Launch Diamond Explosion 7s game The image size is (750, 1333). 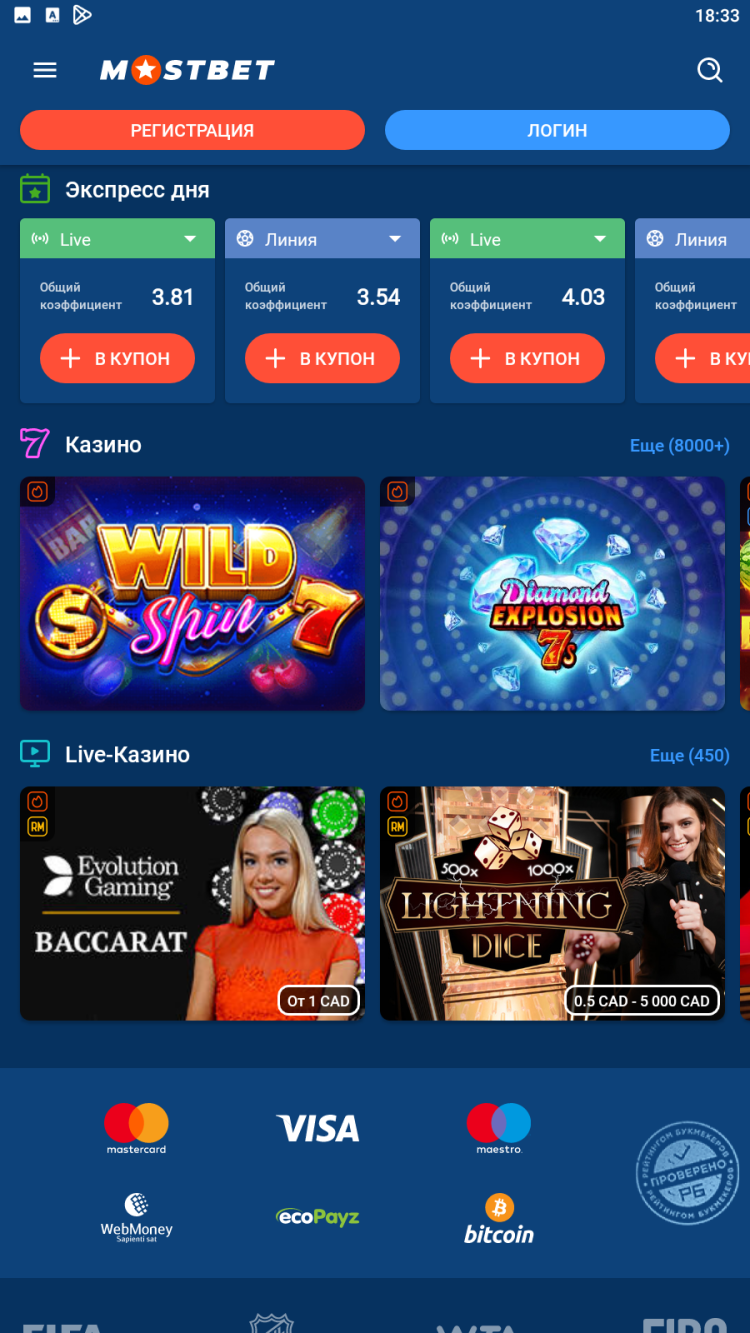pyautogui.click(x=552, y=593)
